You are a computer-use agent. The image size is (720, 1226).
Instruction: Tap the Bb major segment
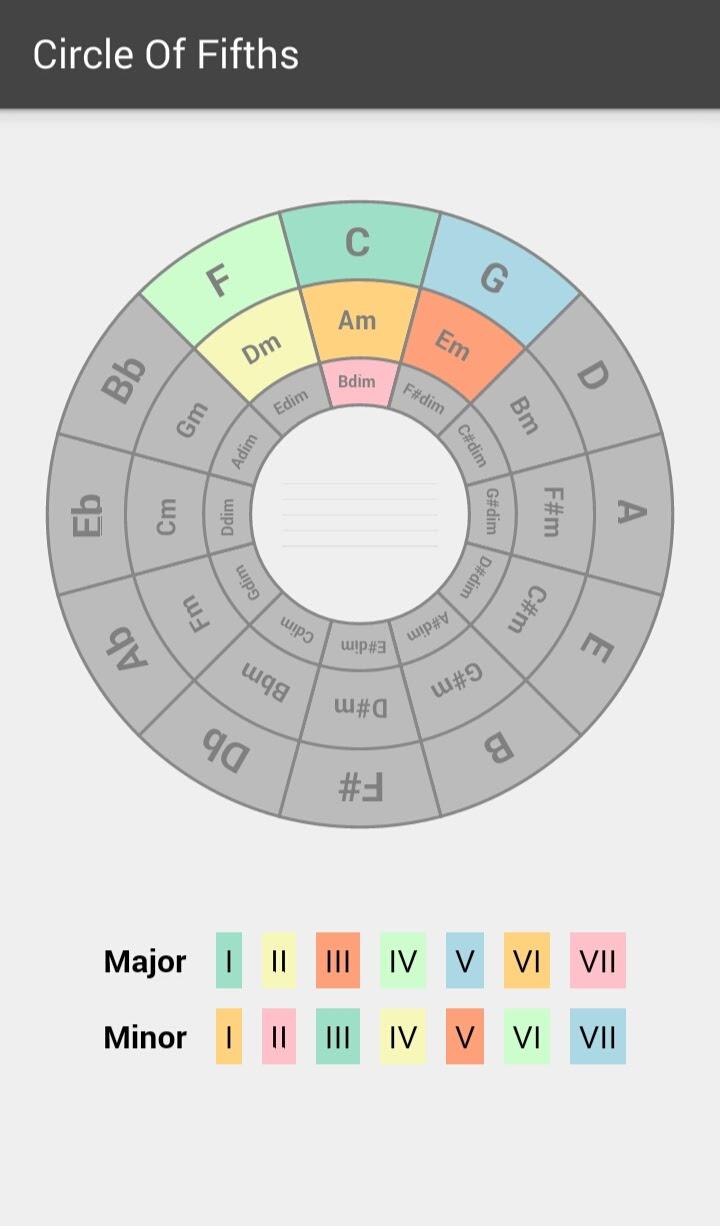(x=125, y=380)
